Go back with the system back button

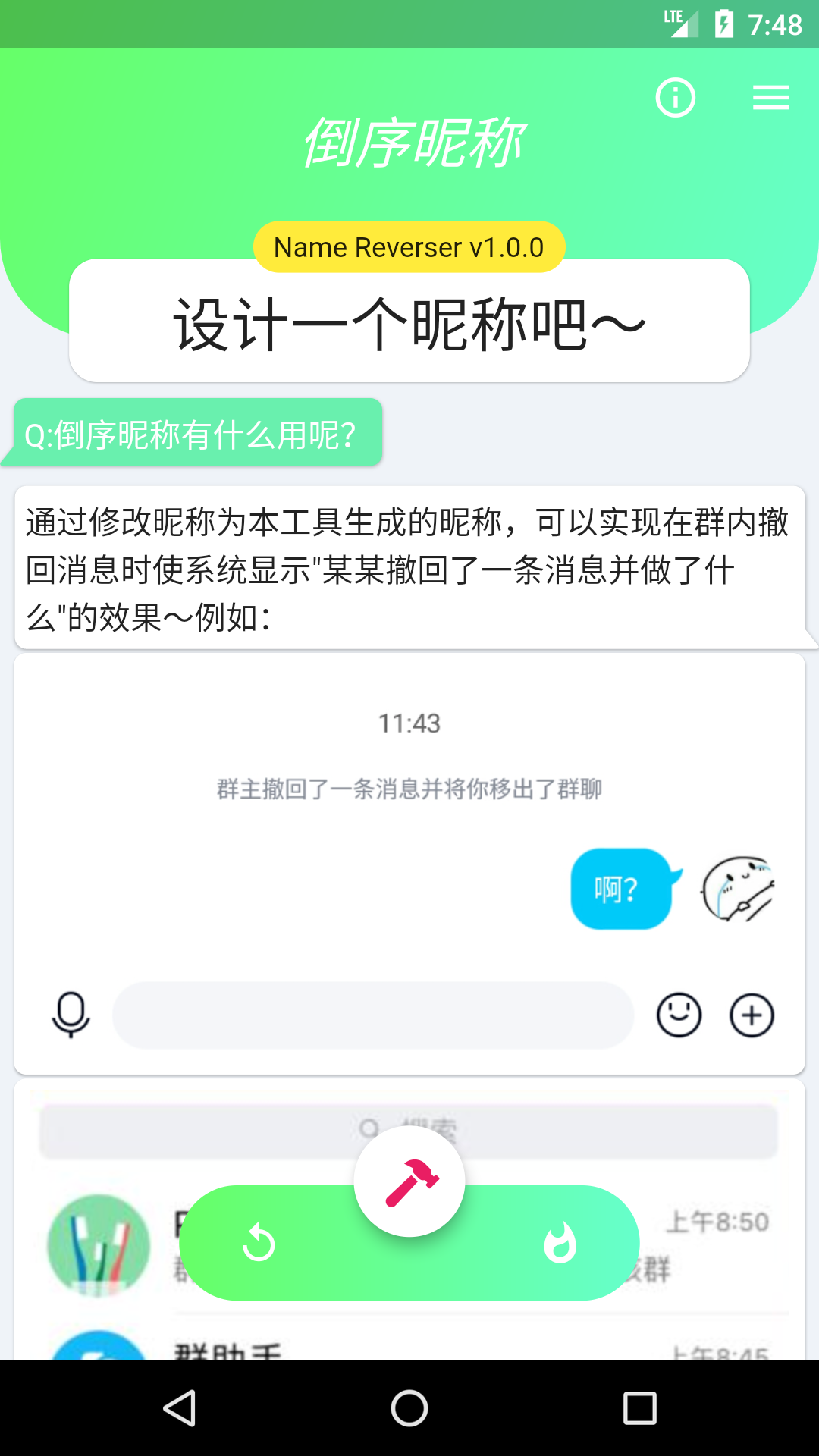pyautogui.click(x=180, y=1408)
